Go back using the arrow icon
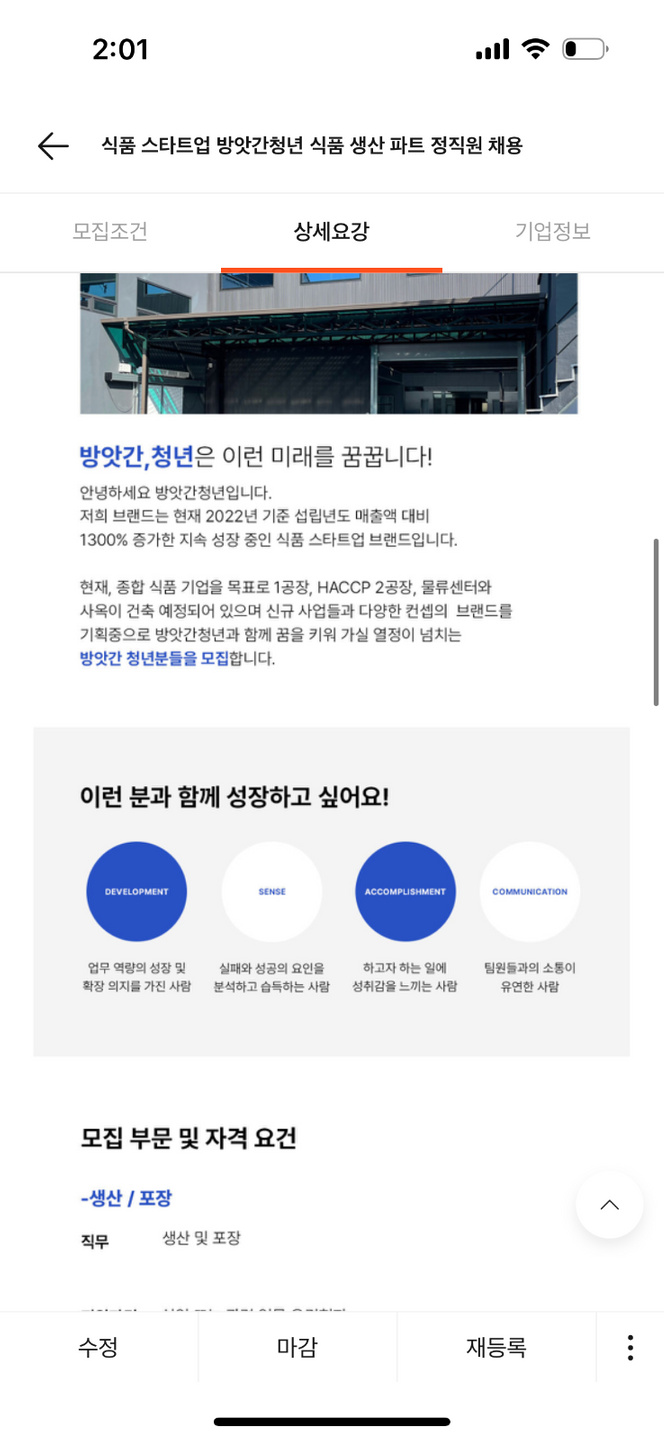The width and height of the screenshot is (664, 1440). point(53,146)
